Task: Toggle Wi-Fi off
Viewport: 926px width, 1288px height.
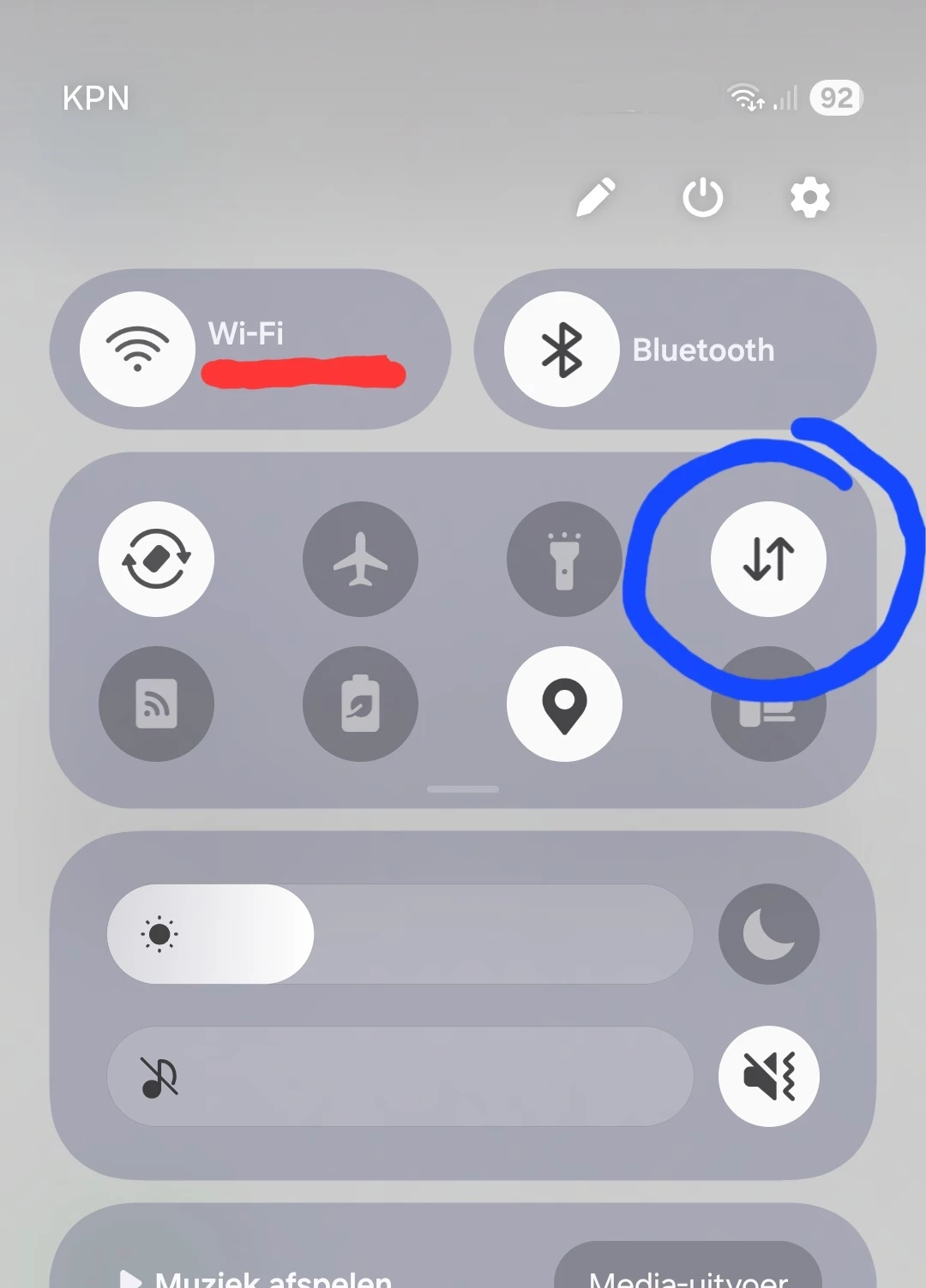Action: point(137,350)
